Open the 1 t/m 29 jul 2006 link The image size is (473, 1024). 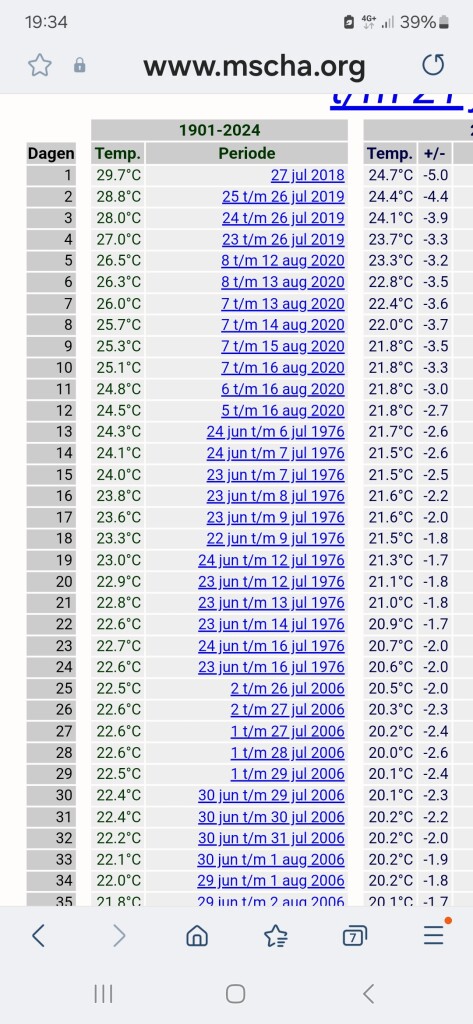tap(287, 774)
